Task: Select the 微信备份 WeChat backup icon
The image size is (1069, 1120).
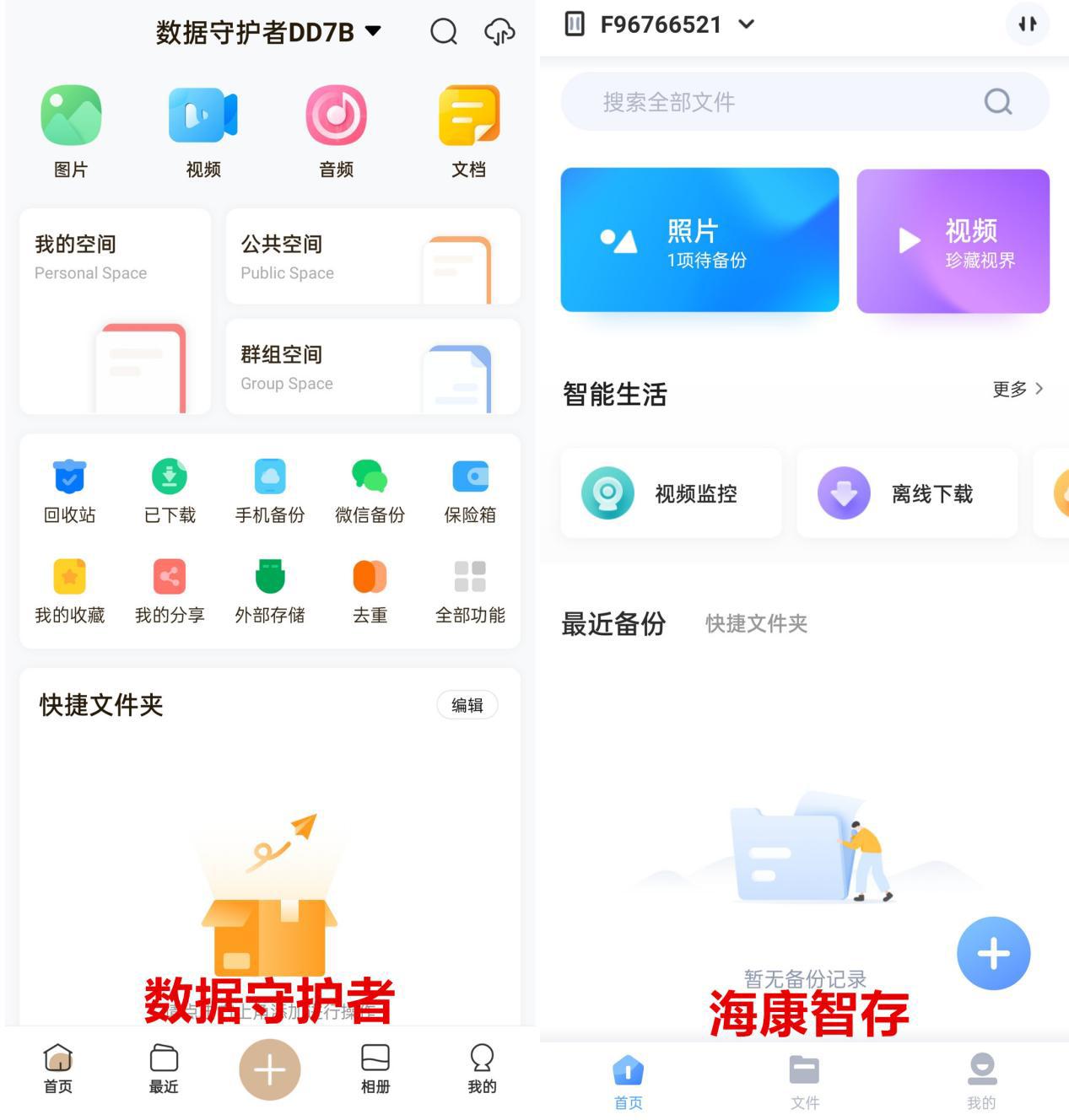Action: tap(370, 477)
